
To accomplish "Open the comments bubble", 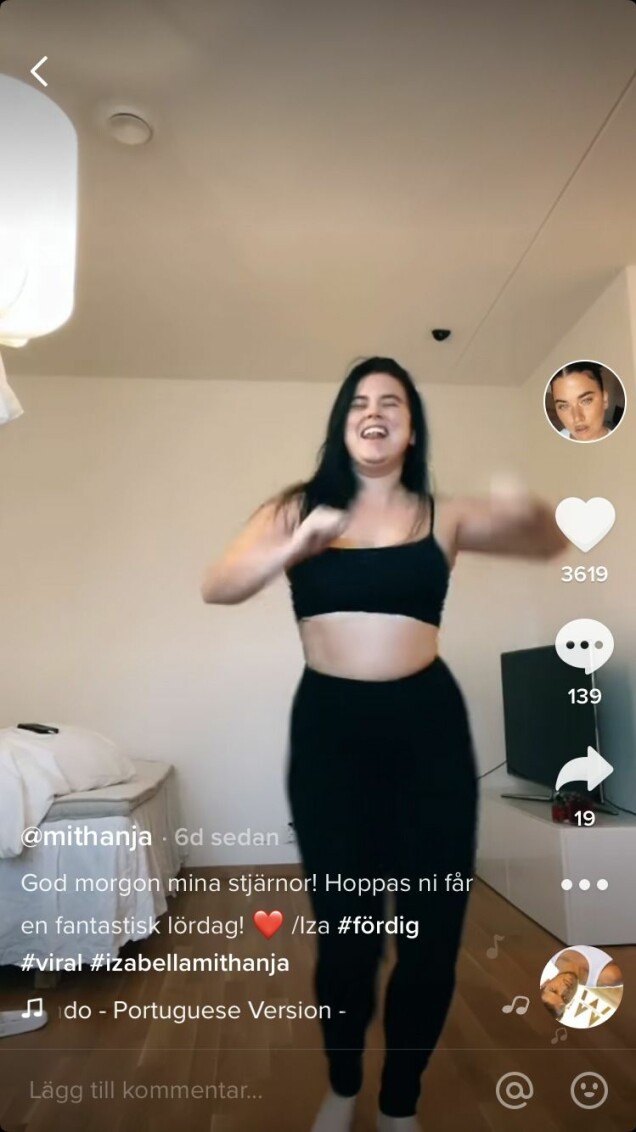I will pos(584,646).
